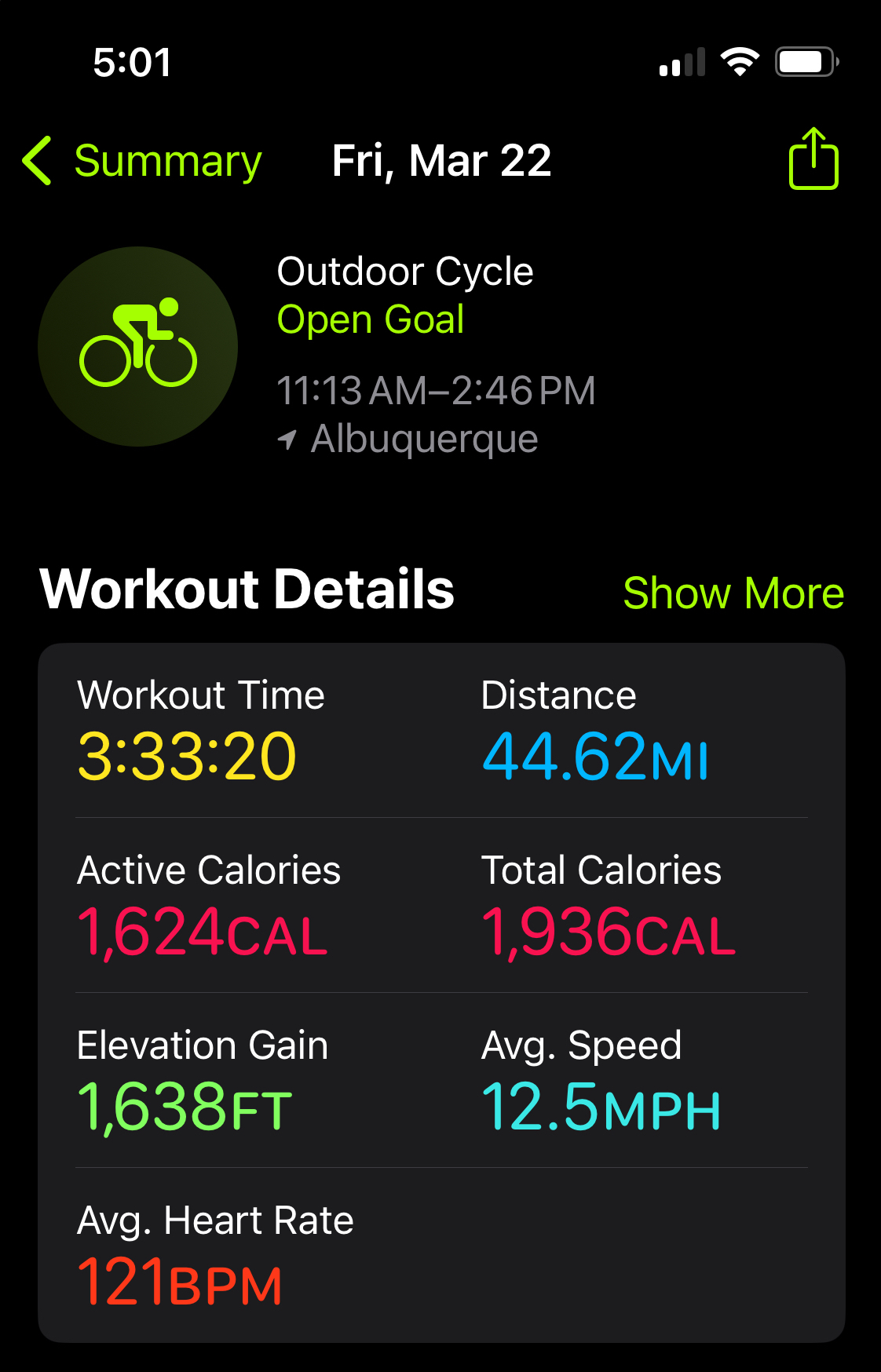This screenshot has height=1372, width=881.
Task: Go back to Summary
Action: pos(143,161)
